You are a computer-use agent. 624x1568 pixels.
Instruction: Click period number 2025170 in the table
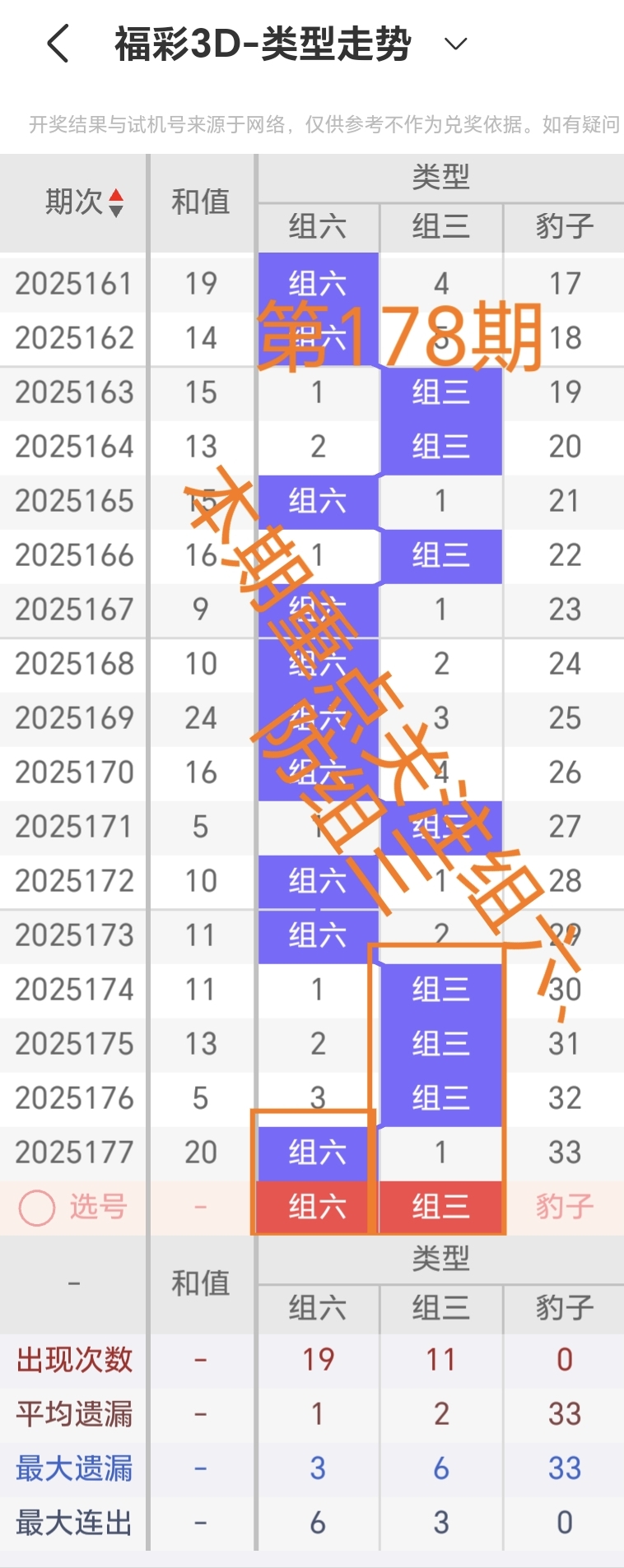73,772
